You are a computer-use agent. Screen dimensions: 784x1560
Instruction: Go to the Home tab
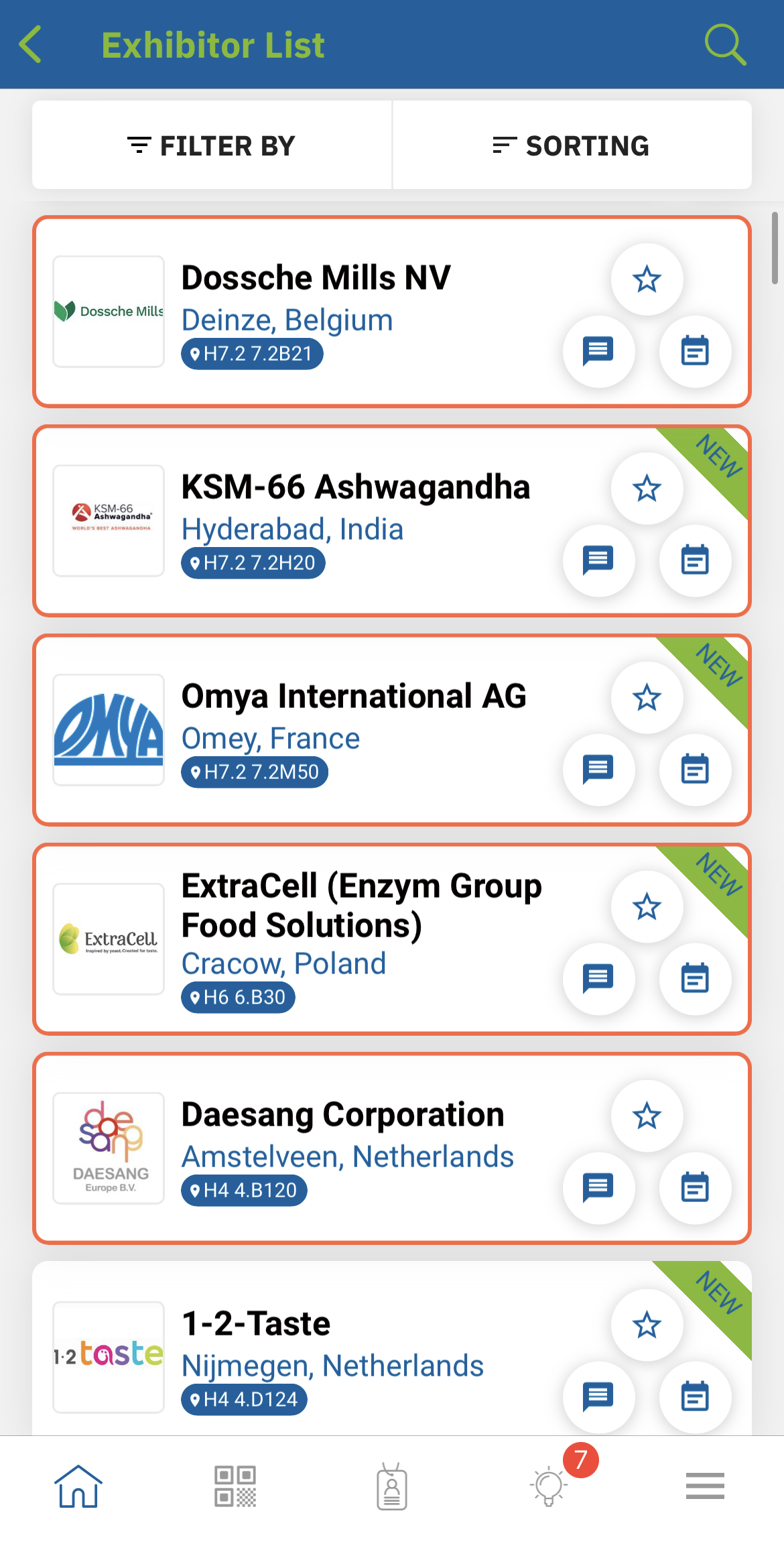pos(78,1486)
